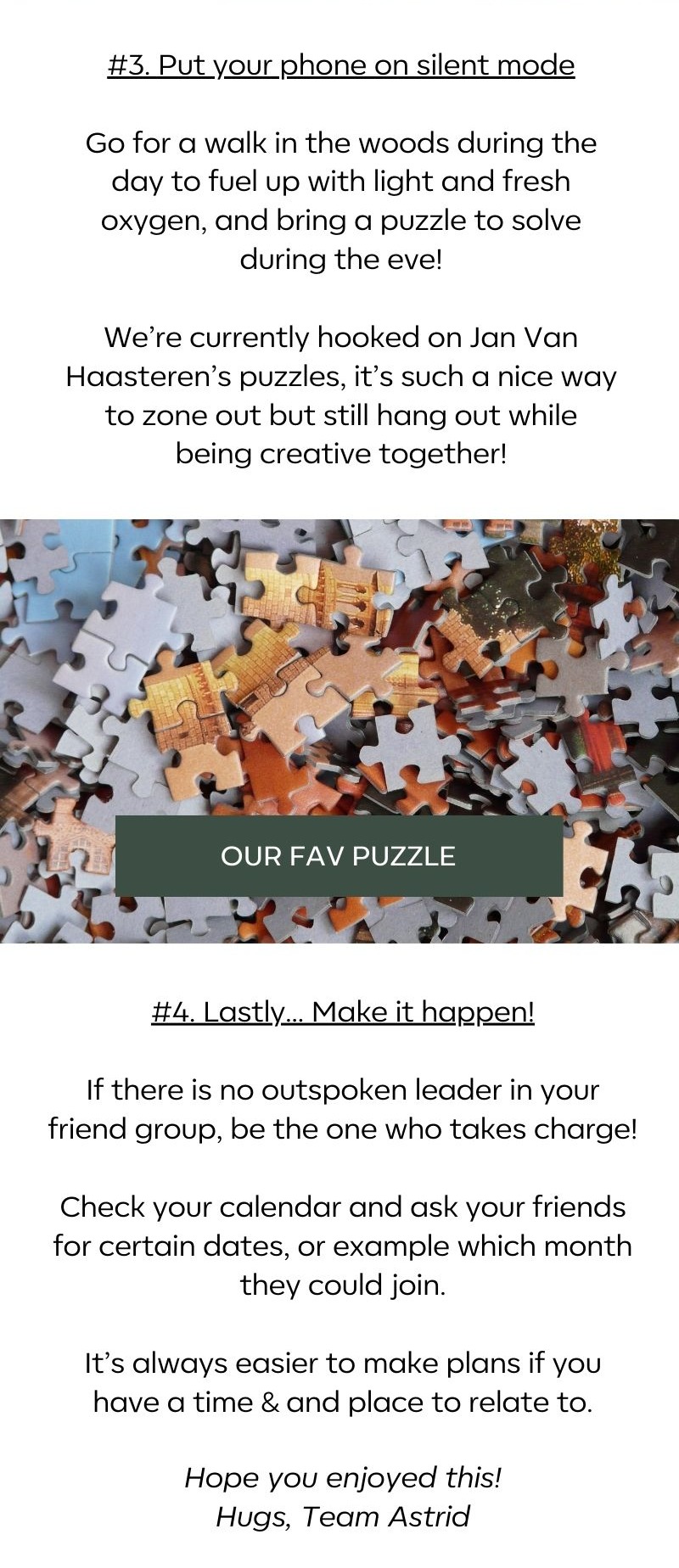Open the underlined '#3. Put your phone on silent mode' link
Image resolution: width=679 pixels, height=1568 pixels.
[x=341, y=65]
